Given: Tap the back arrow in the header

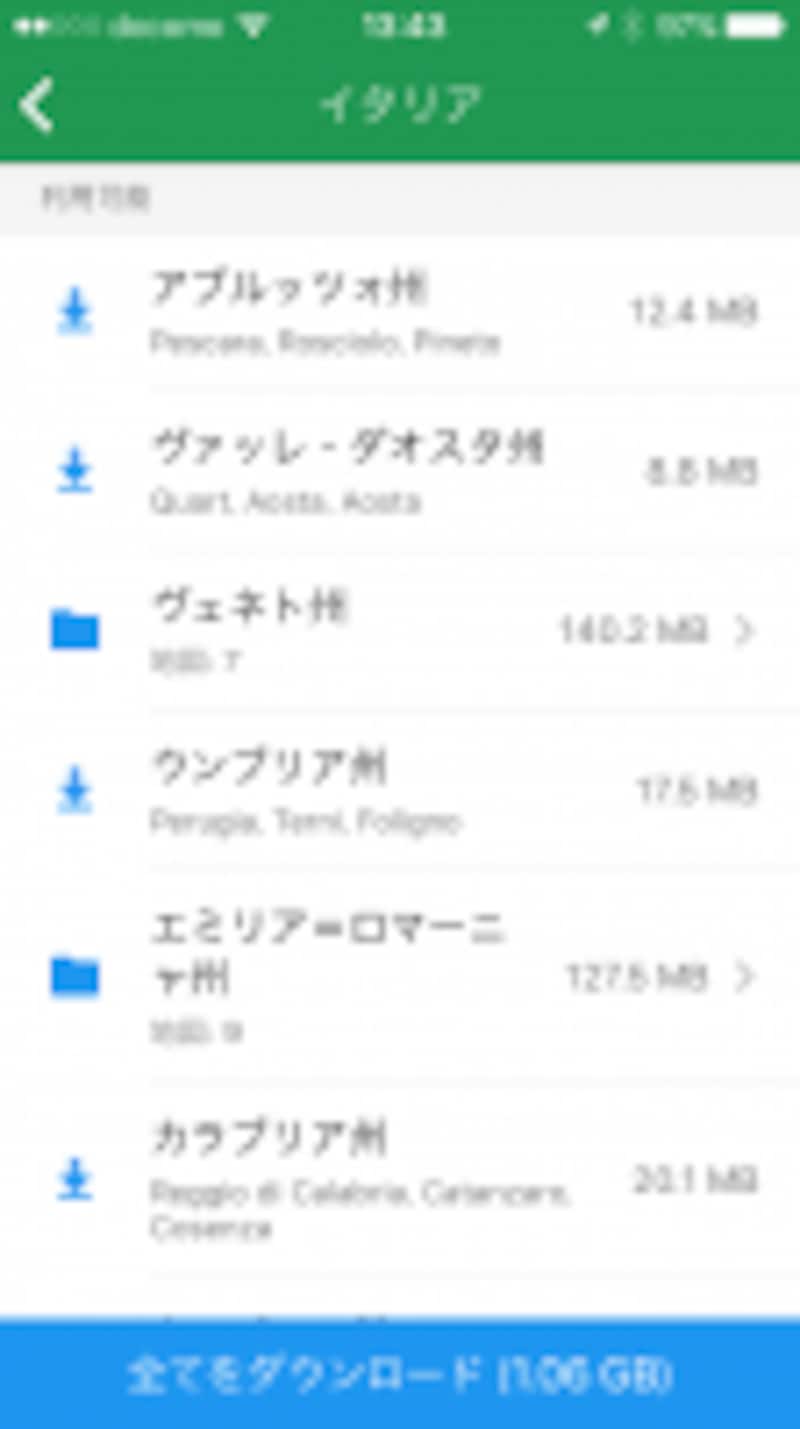Looking at the screenshot, I should click(x=38, y=103).
